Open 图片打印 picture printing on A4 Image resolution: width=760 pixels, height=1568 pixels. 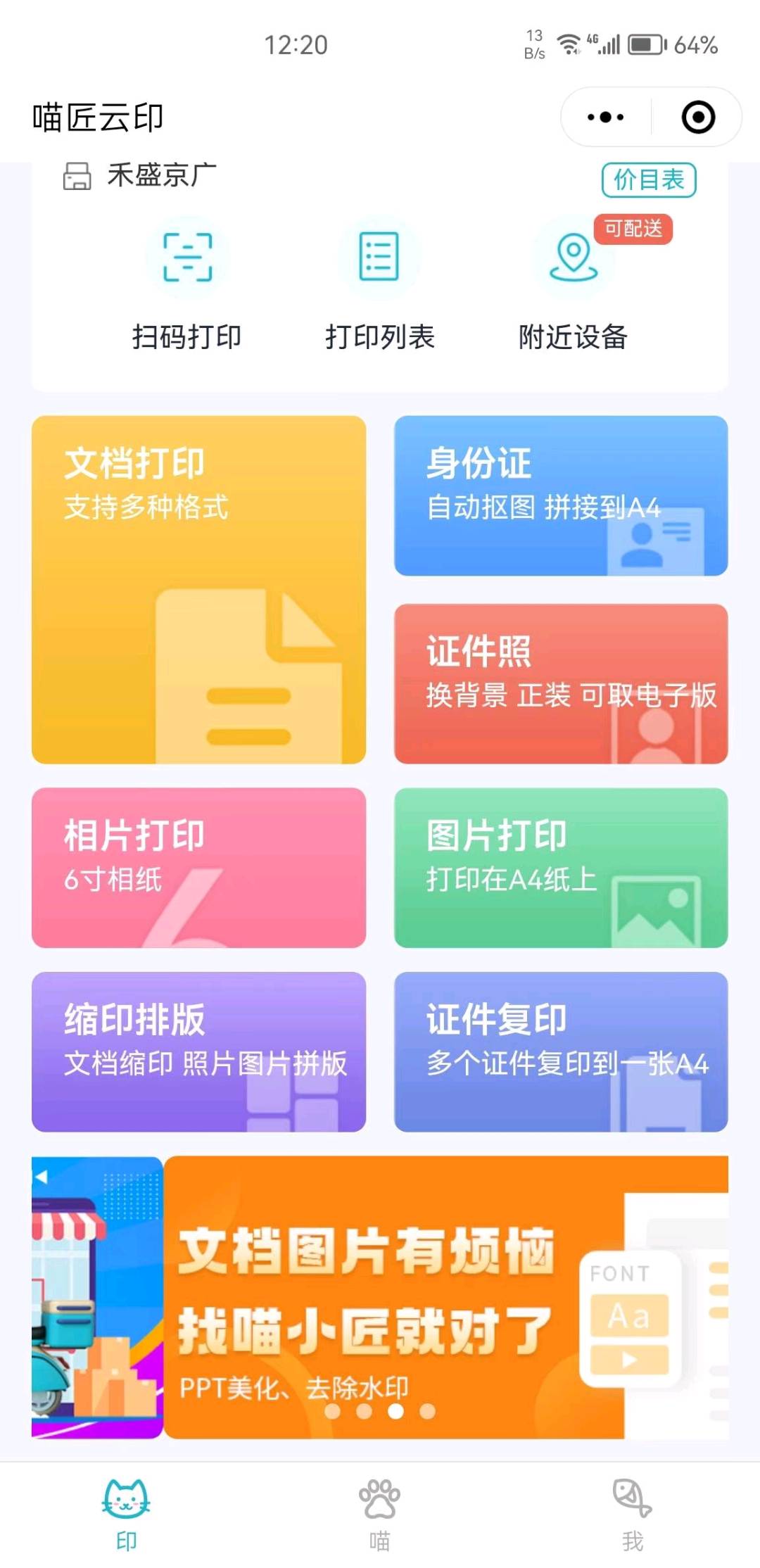pyautogui.click(x=561, y=867)
